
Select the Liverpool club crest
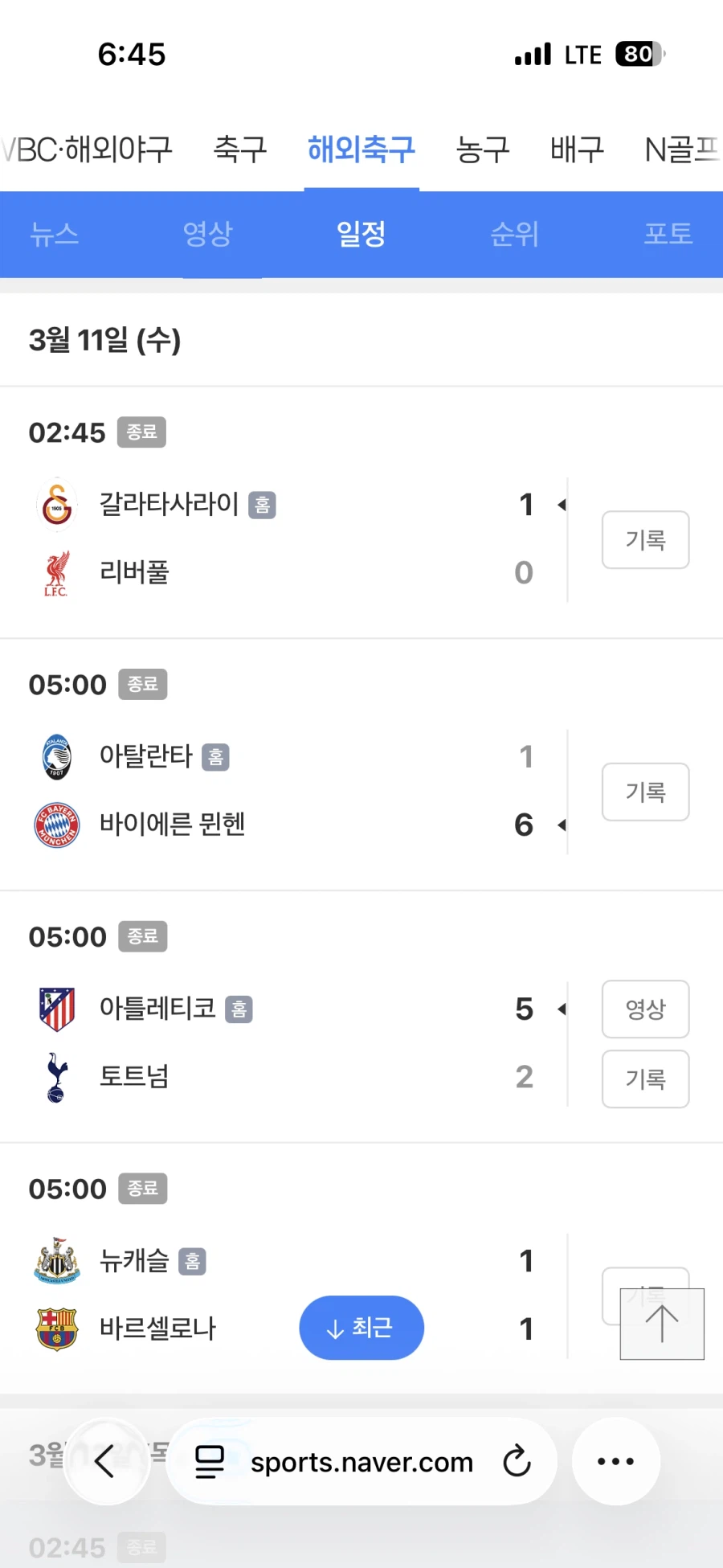[56, 572]
